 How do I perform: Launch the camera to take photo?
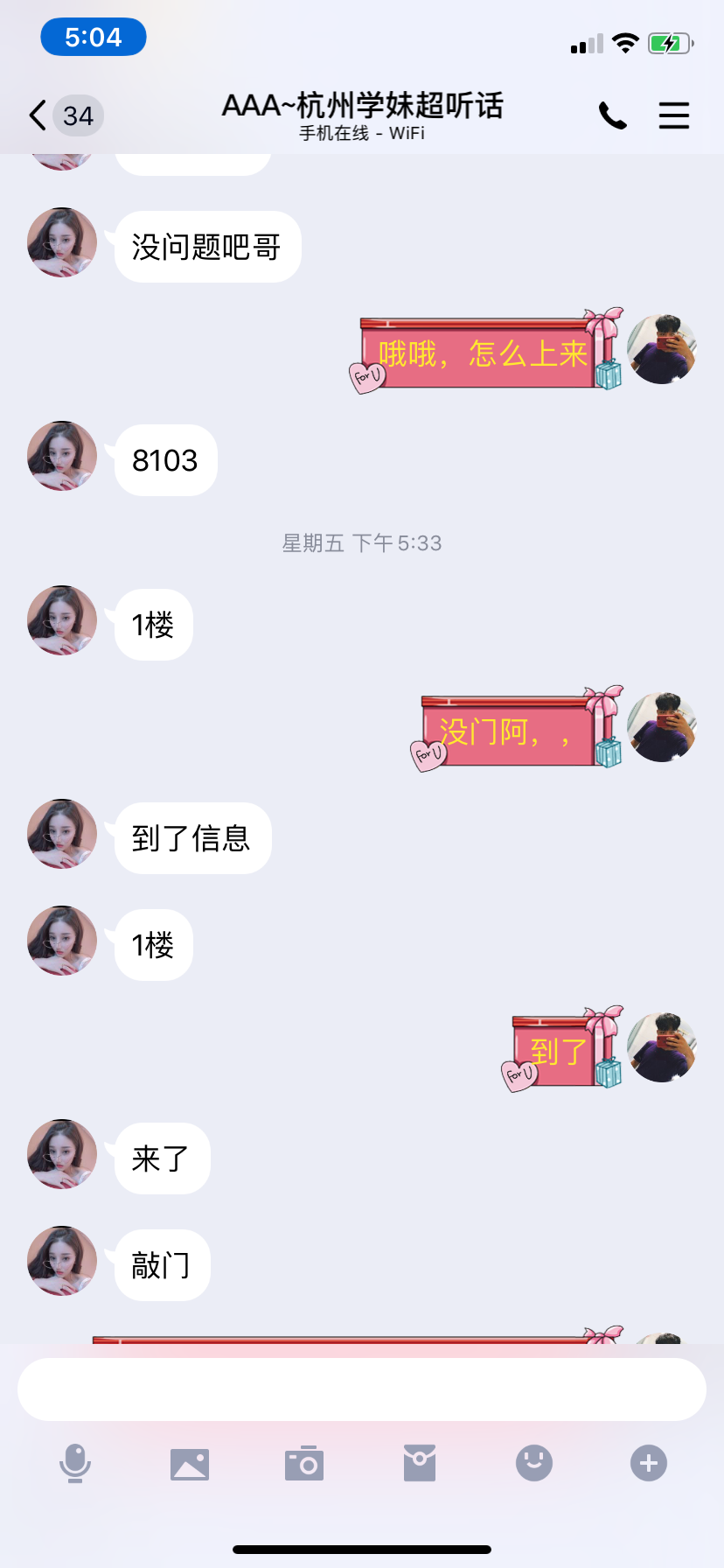click(x=304, y=1463)
